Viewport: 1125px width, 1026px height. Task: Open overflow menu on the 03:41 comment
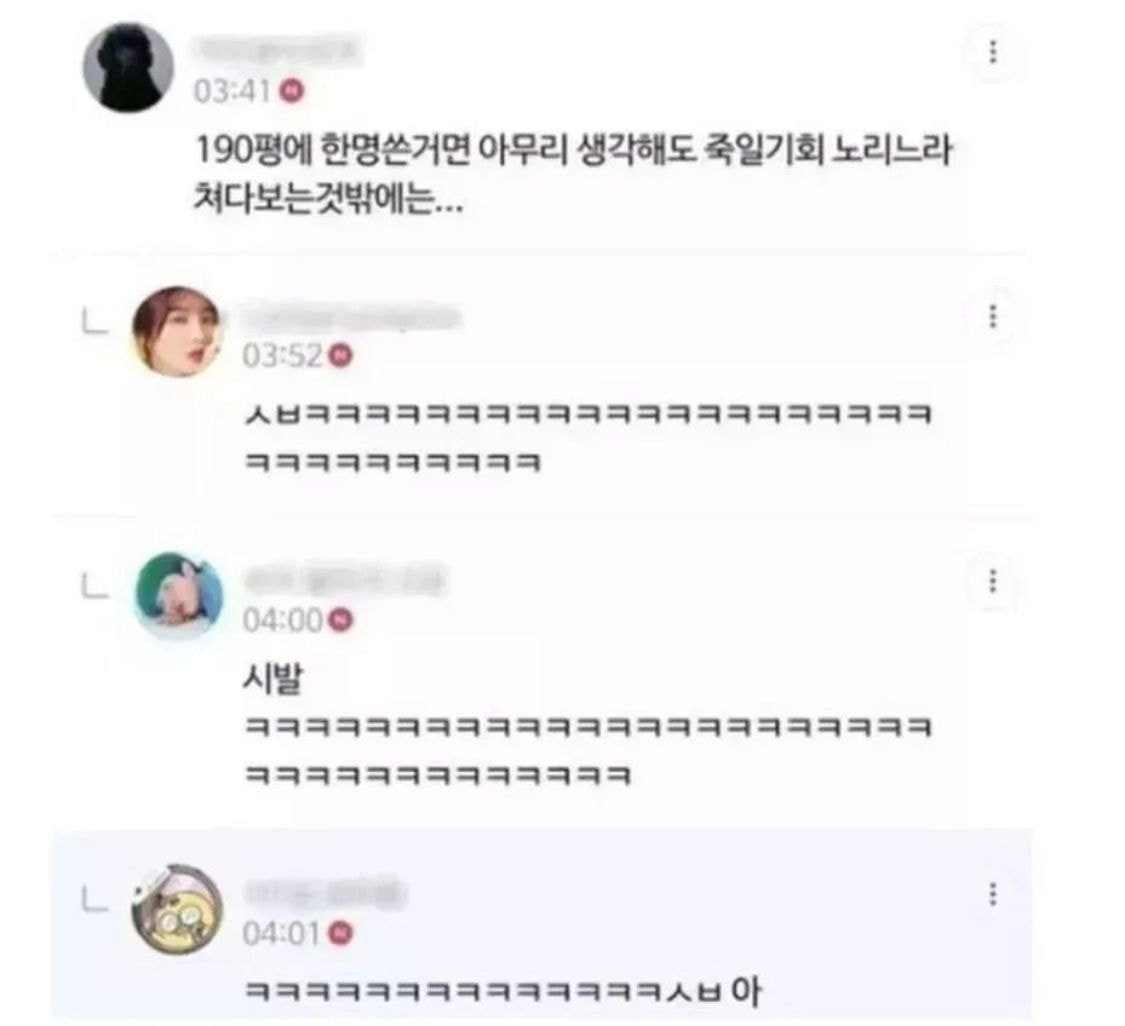[992, 52]
